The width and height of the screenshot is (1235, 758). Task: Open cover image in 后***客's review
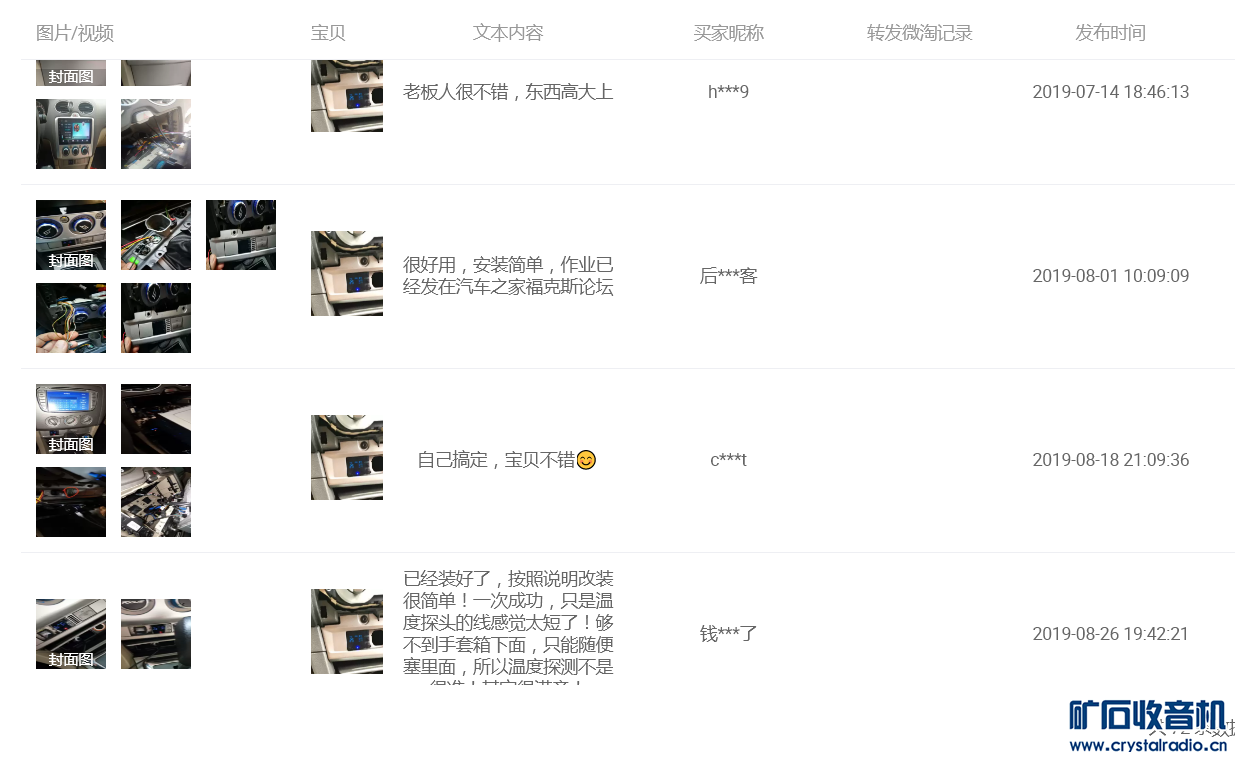[x=71, y=234]
